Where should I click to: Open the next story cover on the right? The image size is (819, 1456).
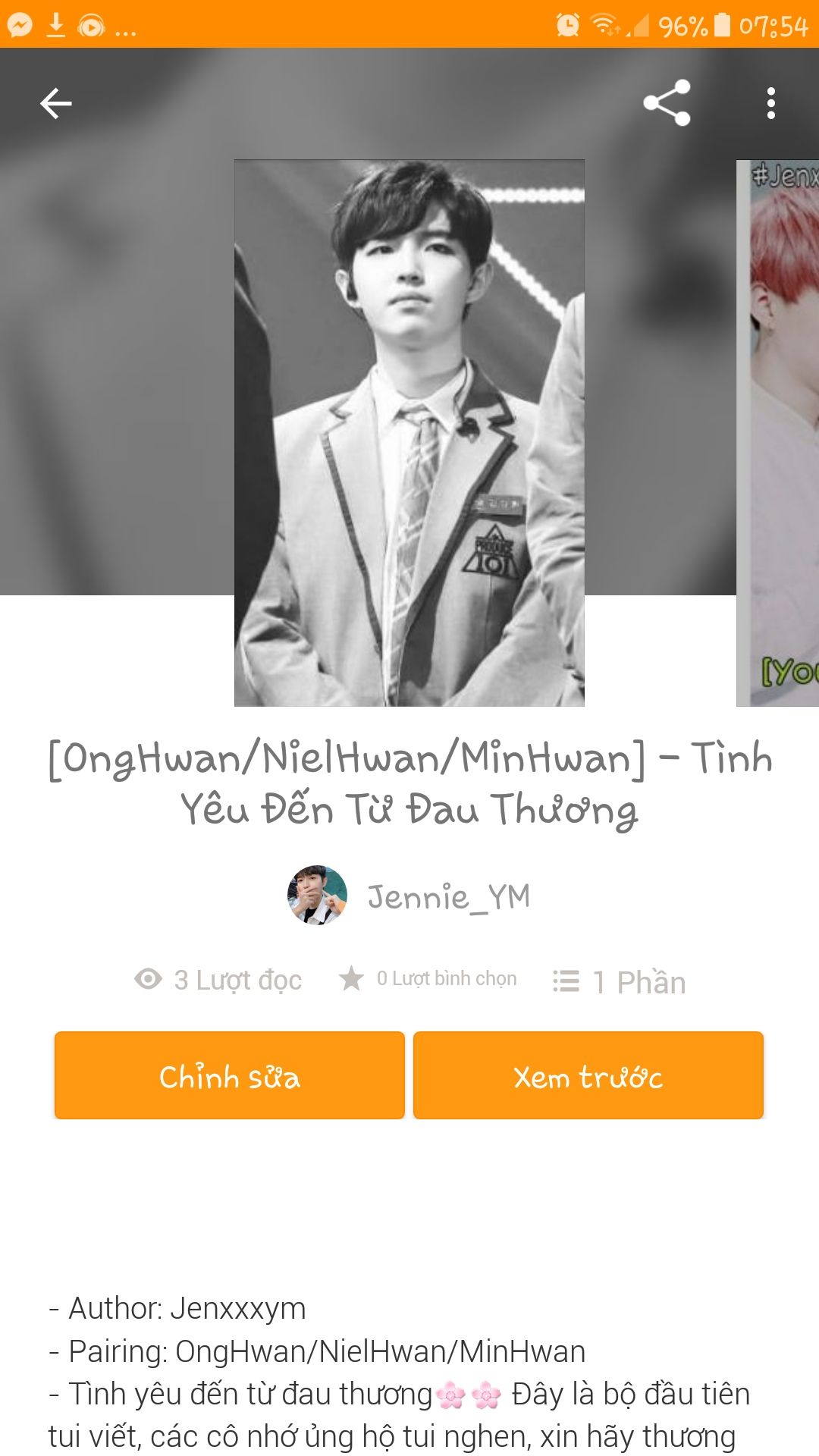click(x=779, y=432)
